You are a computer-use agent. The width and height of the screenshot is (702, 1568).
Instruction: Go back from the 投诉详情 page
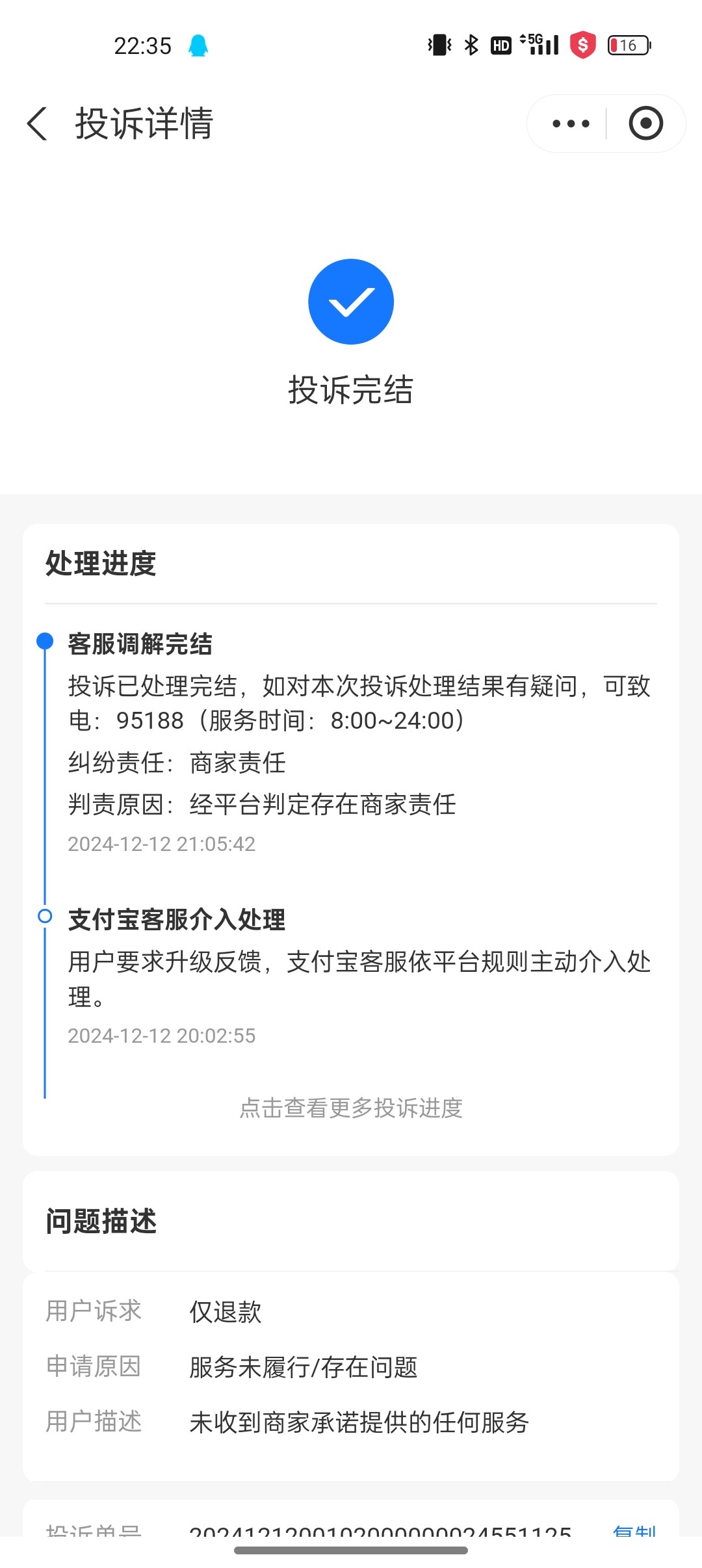(37, 124)
